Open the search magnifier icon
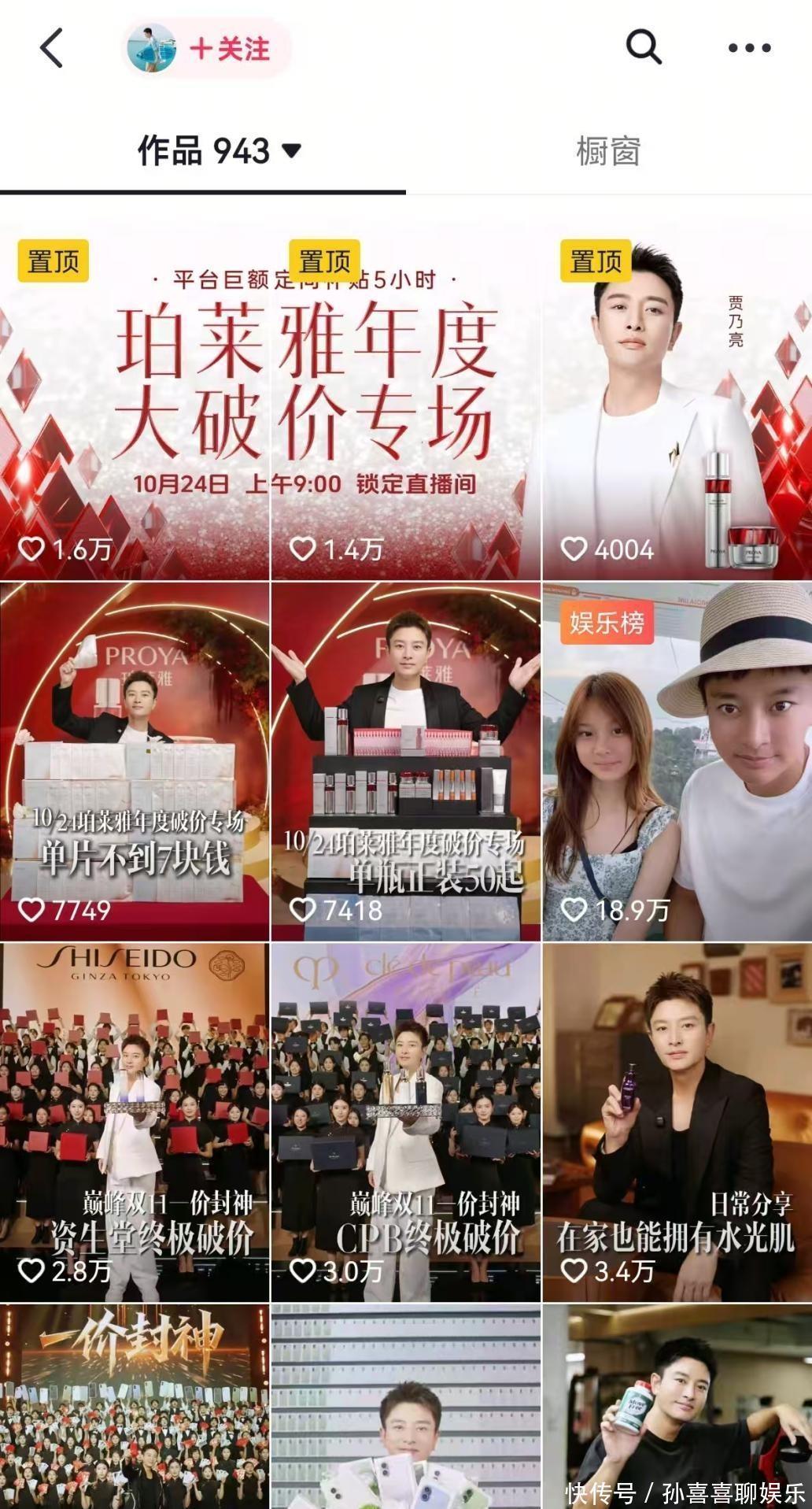 tap(643, 47)
